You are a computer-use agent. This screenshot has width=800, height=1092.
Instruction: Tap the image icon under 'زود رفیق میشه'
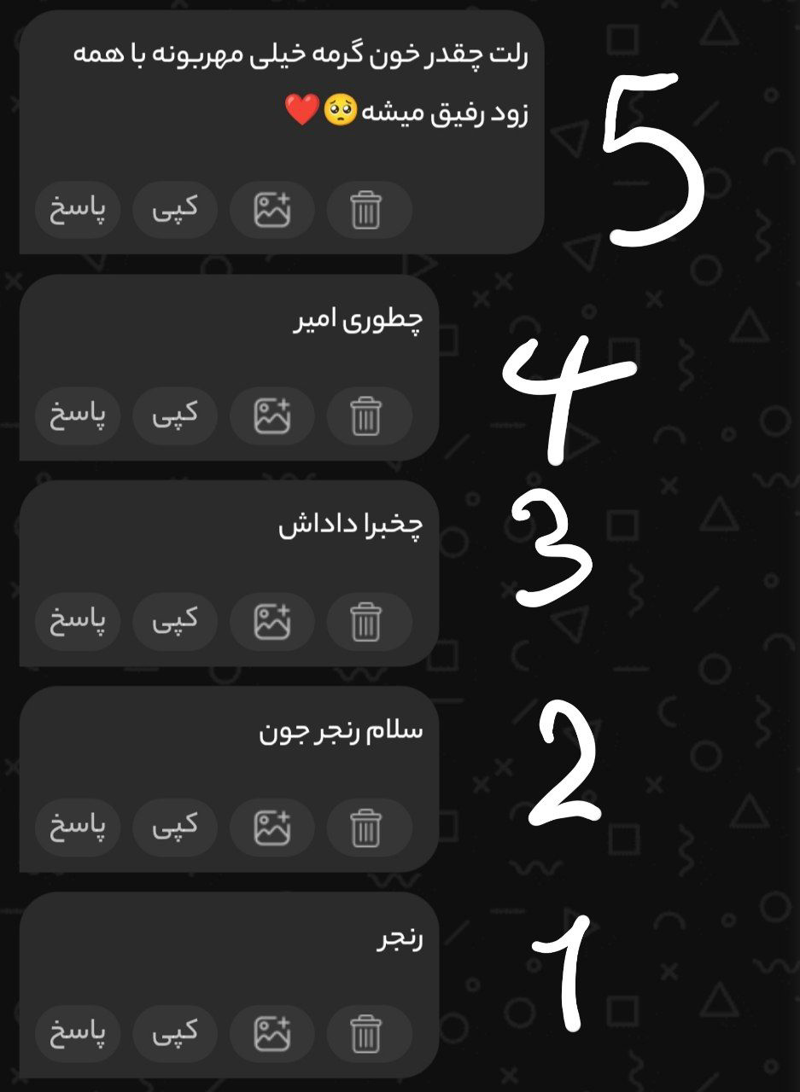tap(272, 210)
